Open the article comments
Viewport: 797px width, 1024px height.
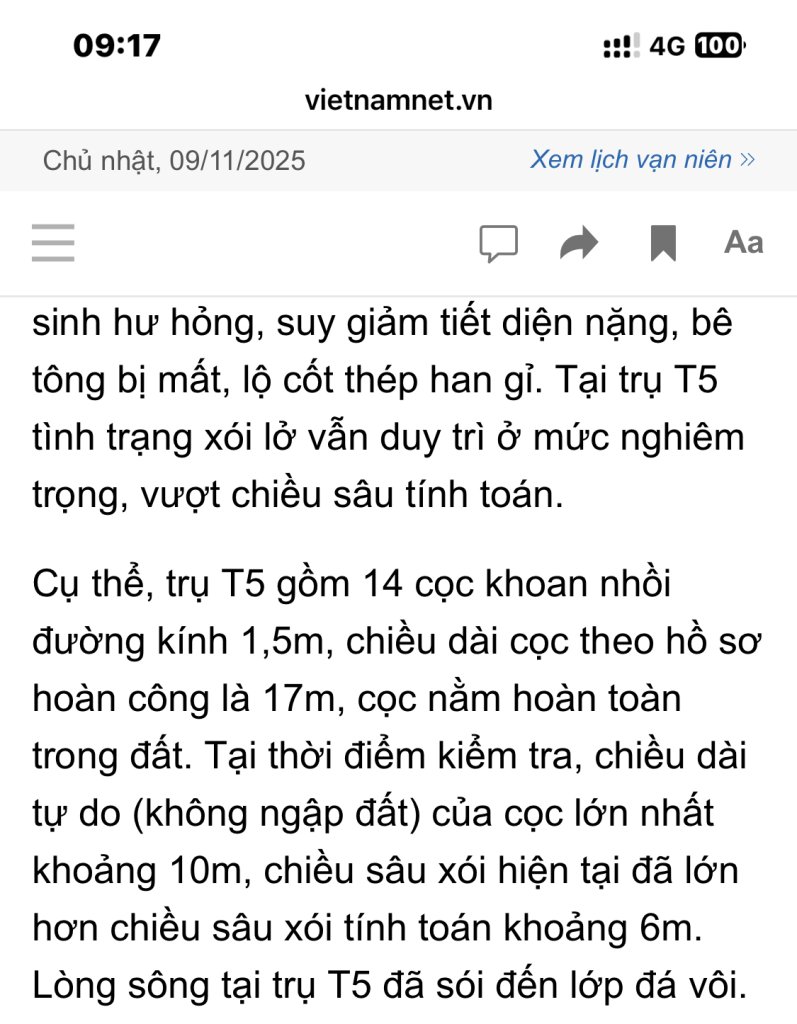(x=498, y=243)
